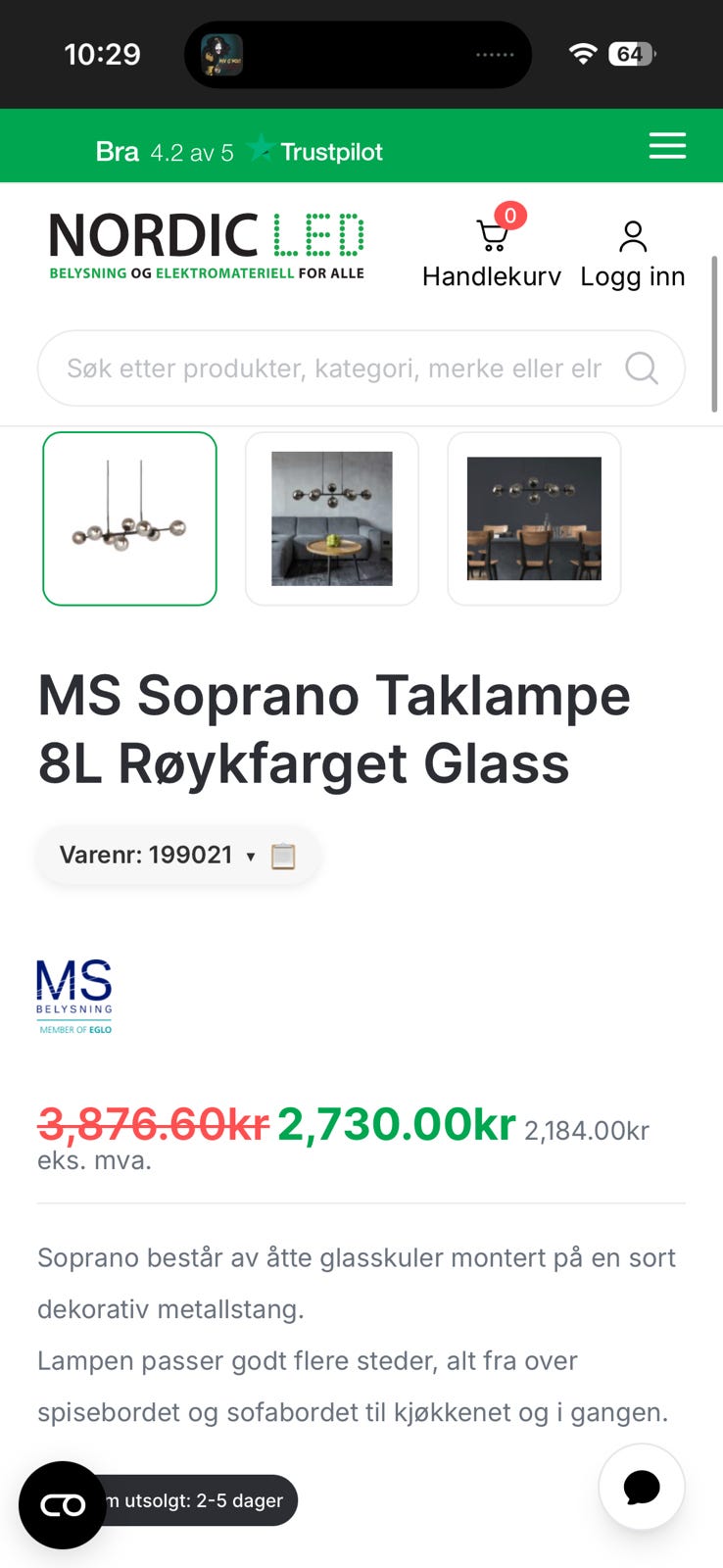Open the hamburger navigation menu
This screenshot has height=1568, width=723.
pos(667,145)
